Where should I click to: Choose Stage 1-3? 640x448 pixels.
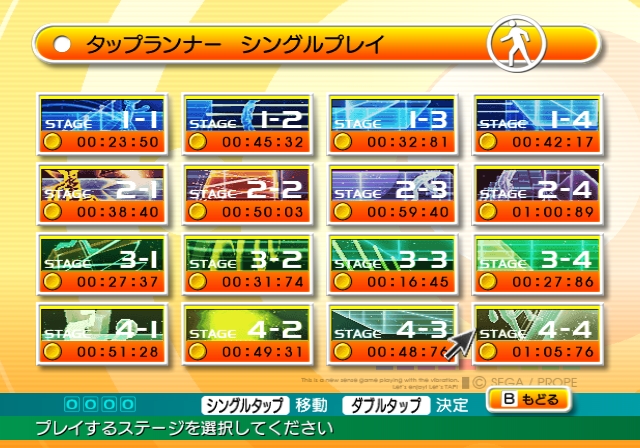point(393,124)
